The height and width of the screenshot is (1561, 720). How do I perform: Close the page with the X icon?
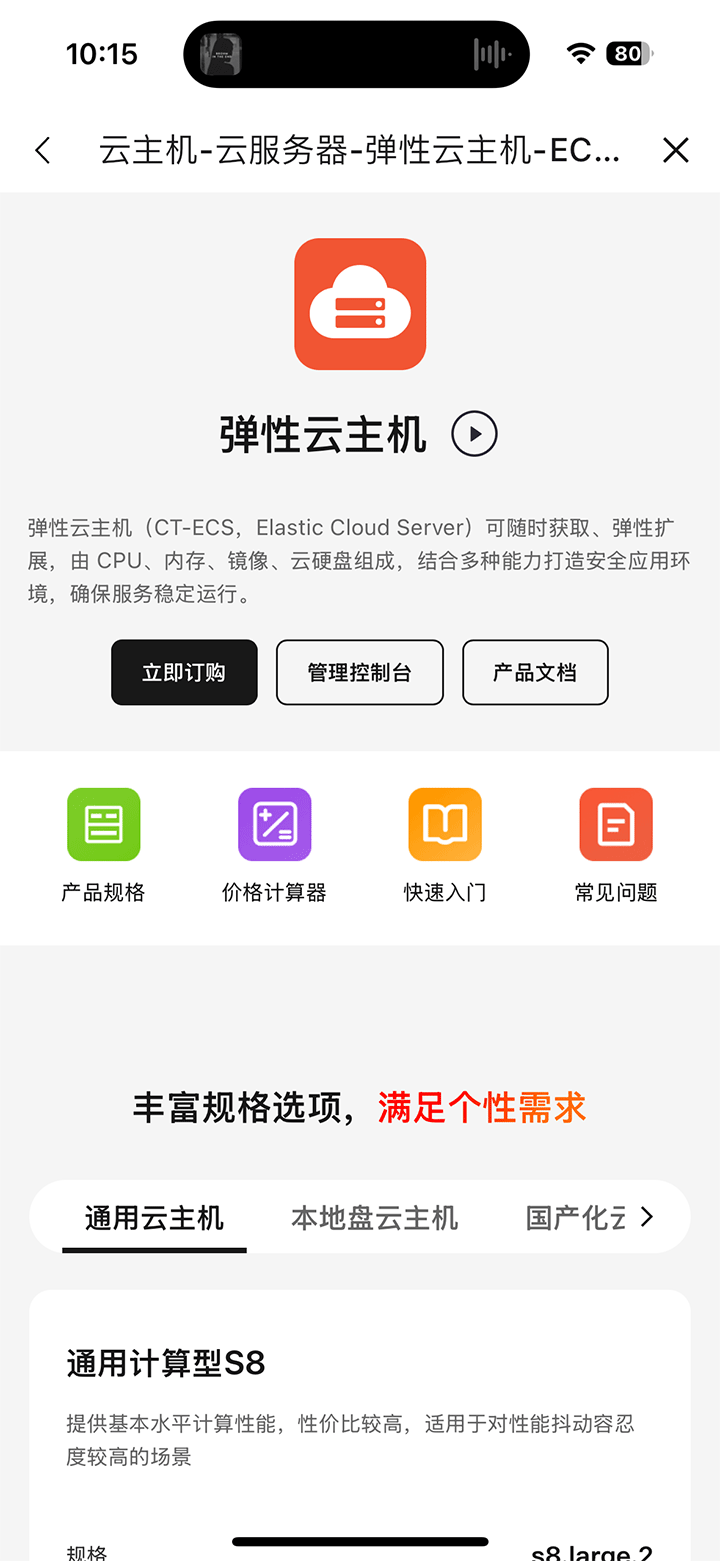[676, 150]
